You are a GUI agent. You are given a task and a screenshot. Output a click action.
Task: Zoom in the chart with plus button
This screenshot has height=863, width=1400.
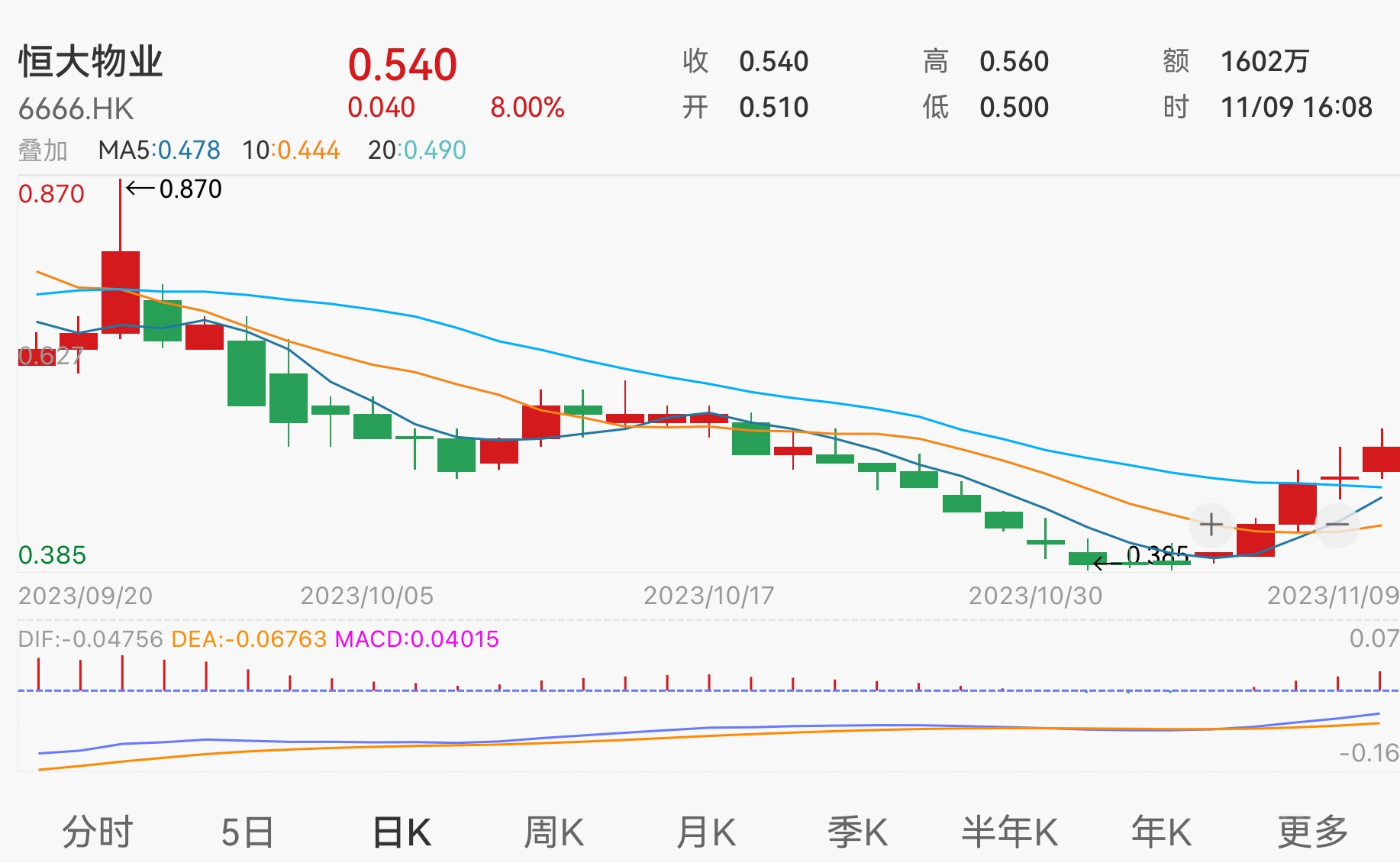pyautogui.click(x=1211, y=525)
